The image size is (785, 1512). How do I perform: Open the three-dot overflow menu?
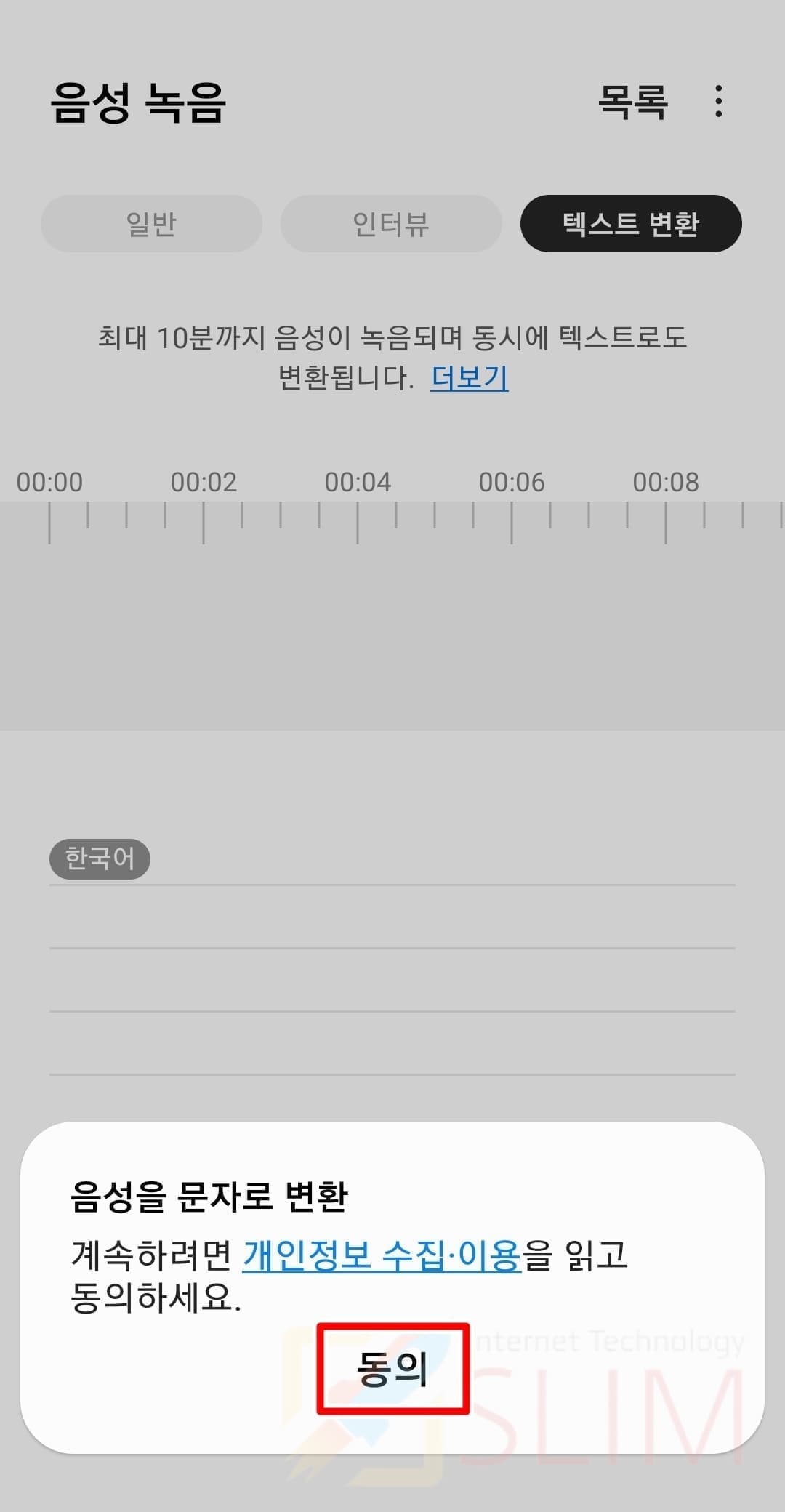coord(718,102)
